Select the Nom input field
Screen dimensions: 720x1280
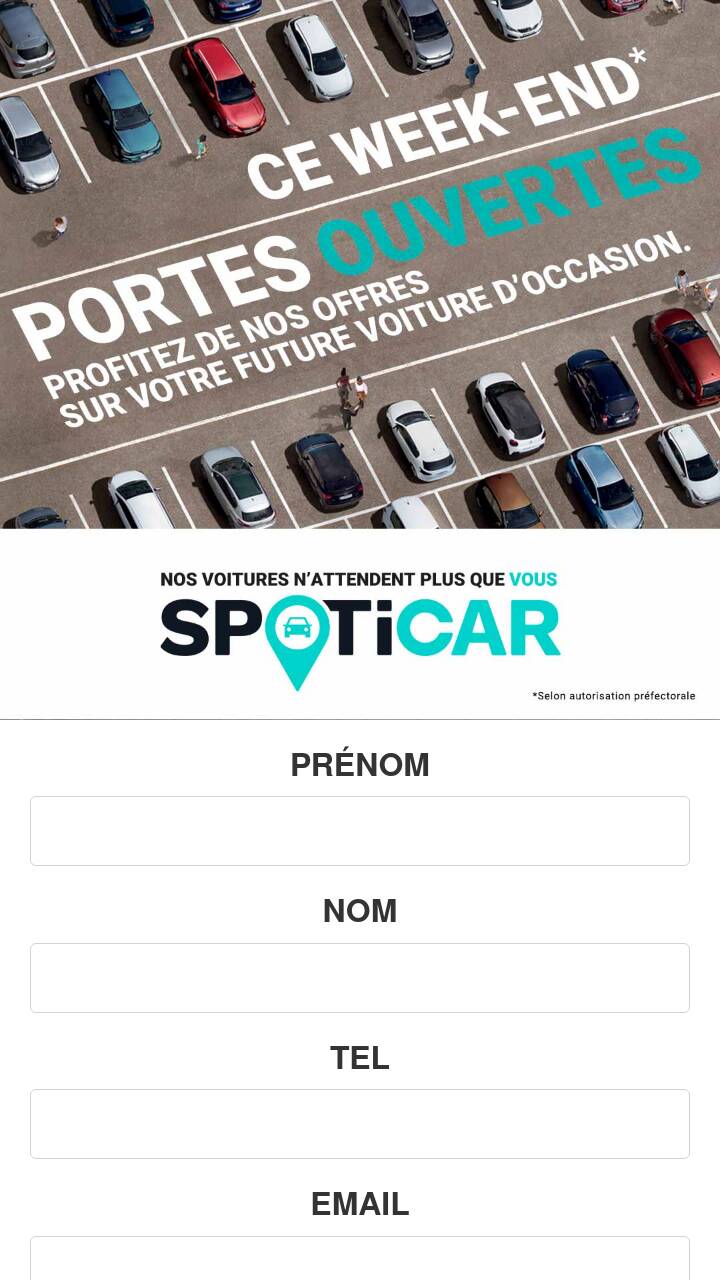[x=360, y=978]
